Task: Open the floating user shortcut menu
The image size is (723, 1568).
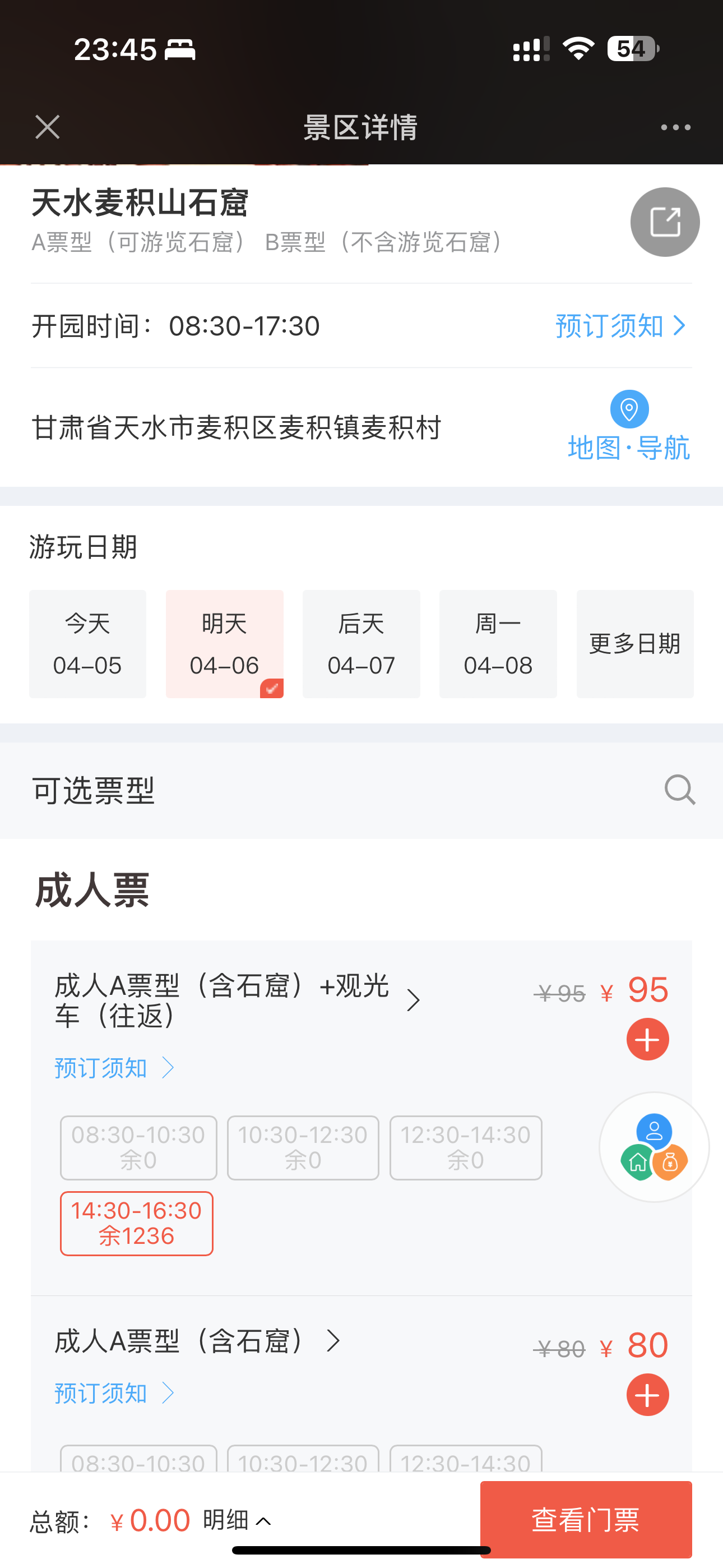Action: click(654, 1147)
